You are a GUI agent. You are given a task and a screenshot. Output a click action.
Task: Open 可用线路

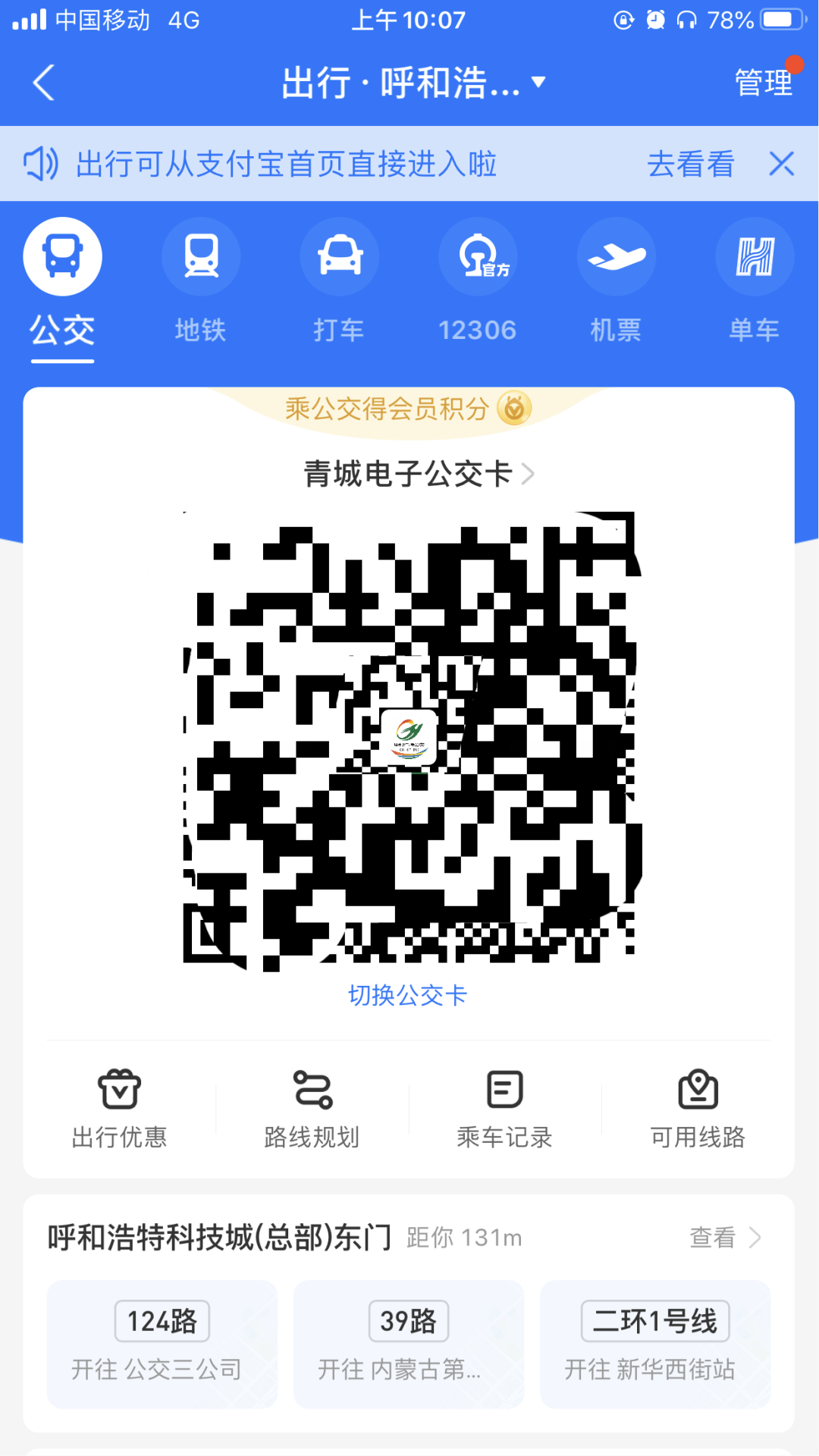click(x=698, y=1109)
